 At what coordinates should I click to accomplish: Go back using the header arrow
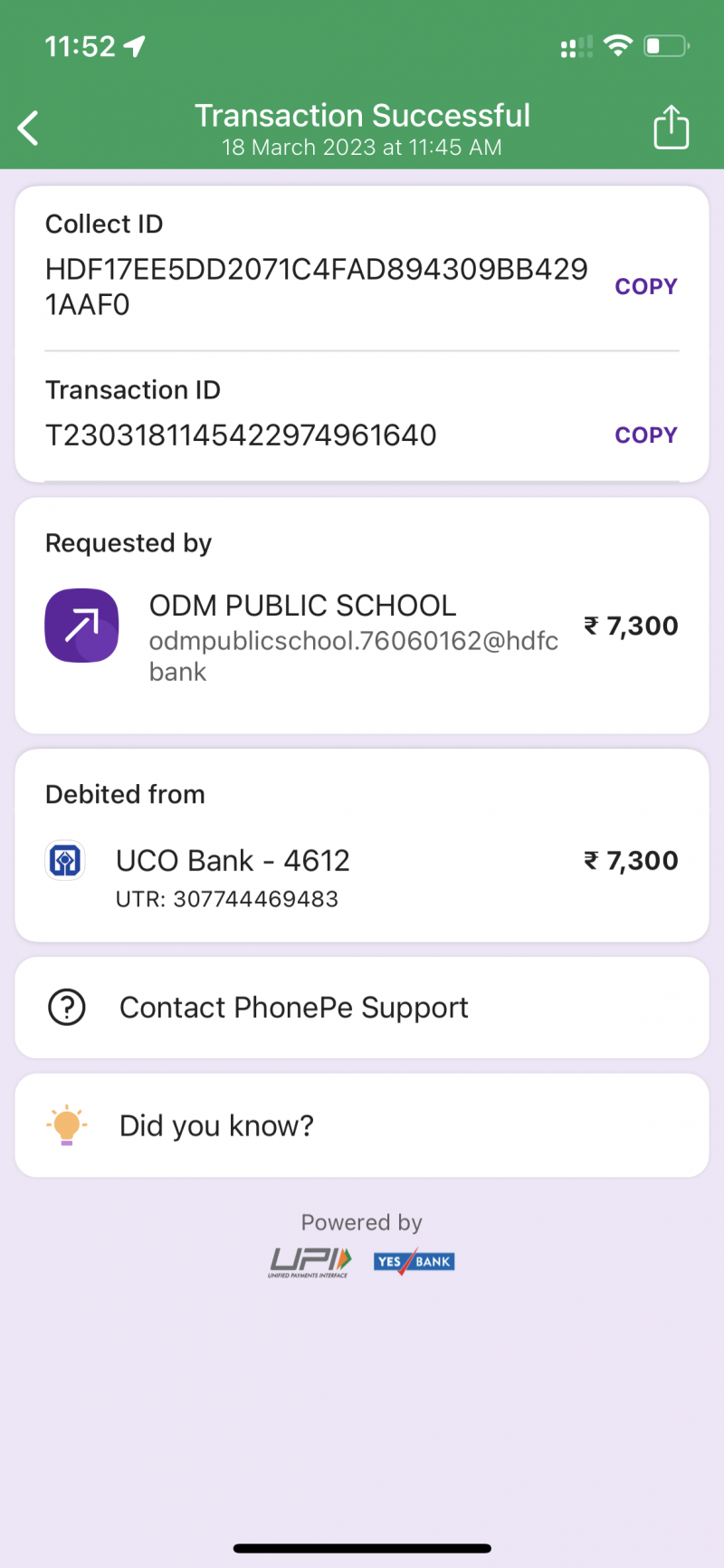pos(29,128)
